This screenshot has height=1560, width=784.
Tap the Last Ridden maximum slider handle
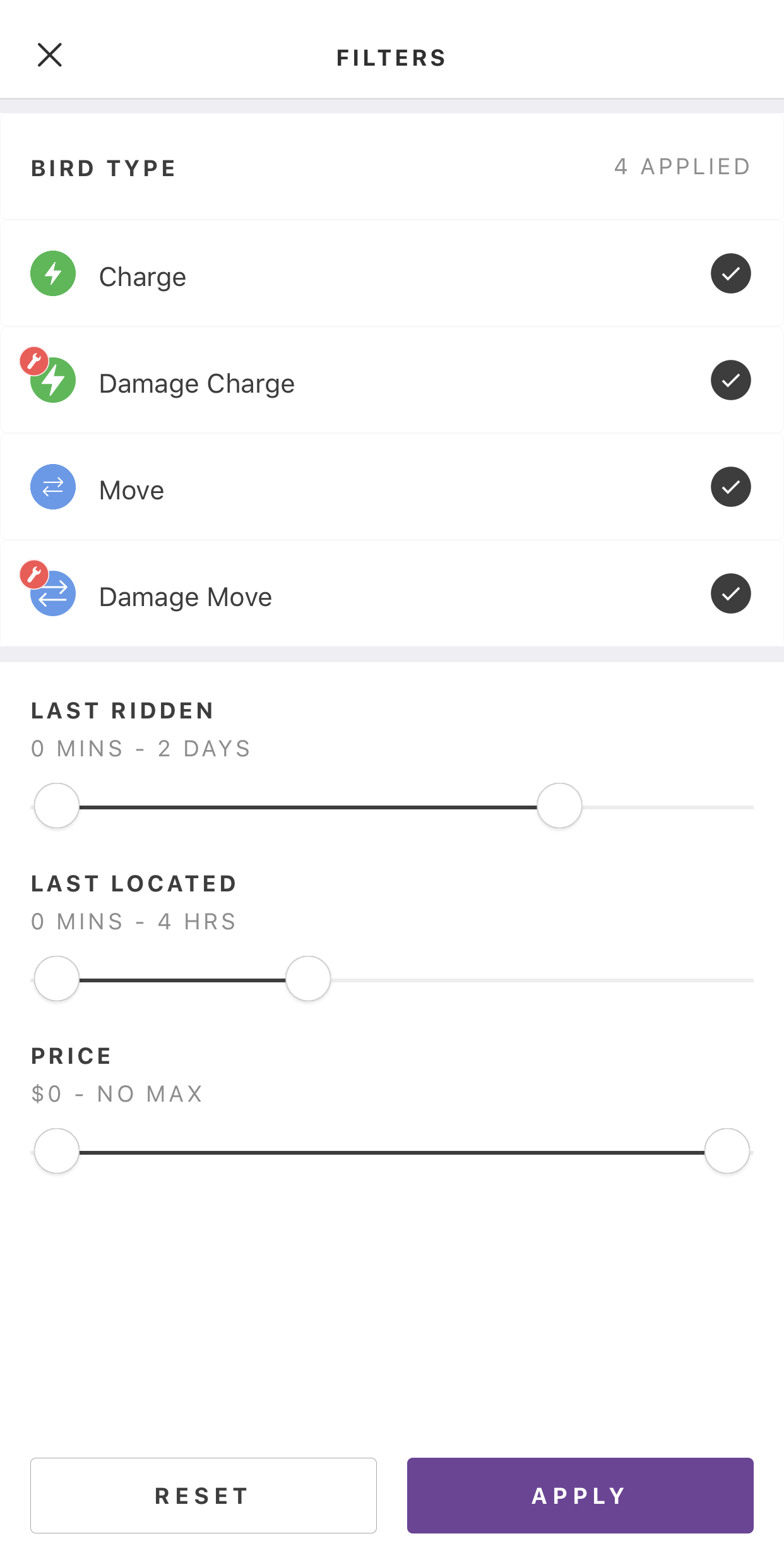559,806
